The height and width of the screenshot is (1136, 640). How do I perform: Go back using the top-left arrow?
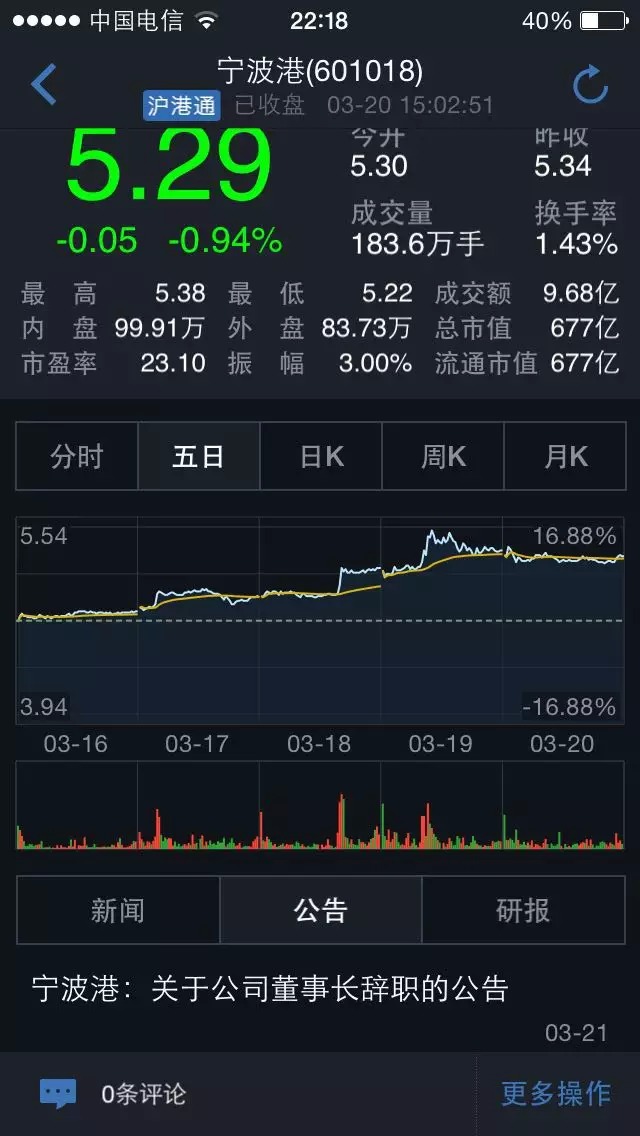tap(43, 84)
